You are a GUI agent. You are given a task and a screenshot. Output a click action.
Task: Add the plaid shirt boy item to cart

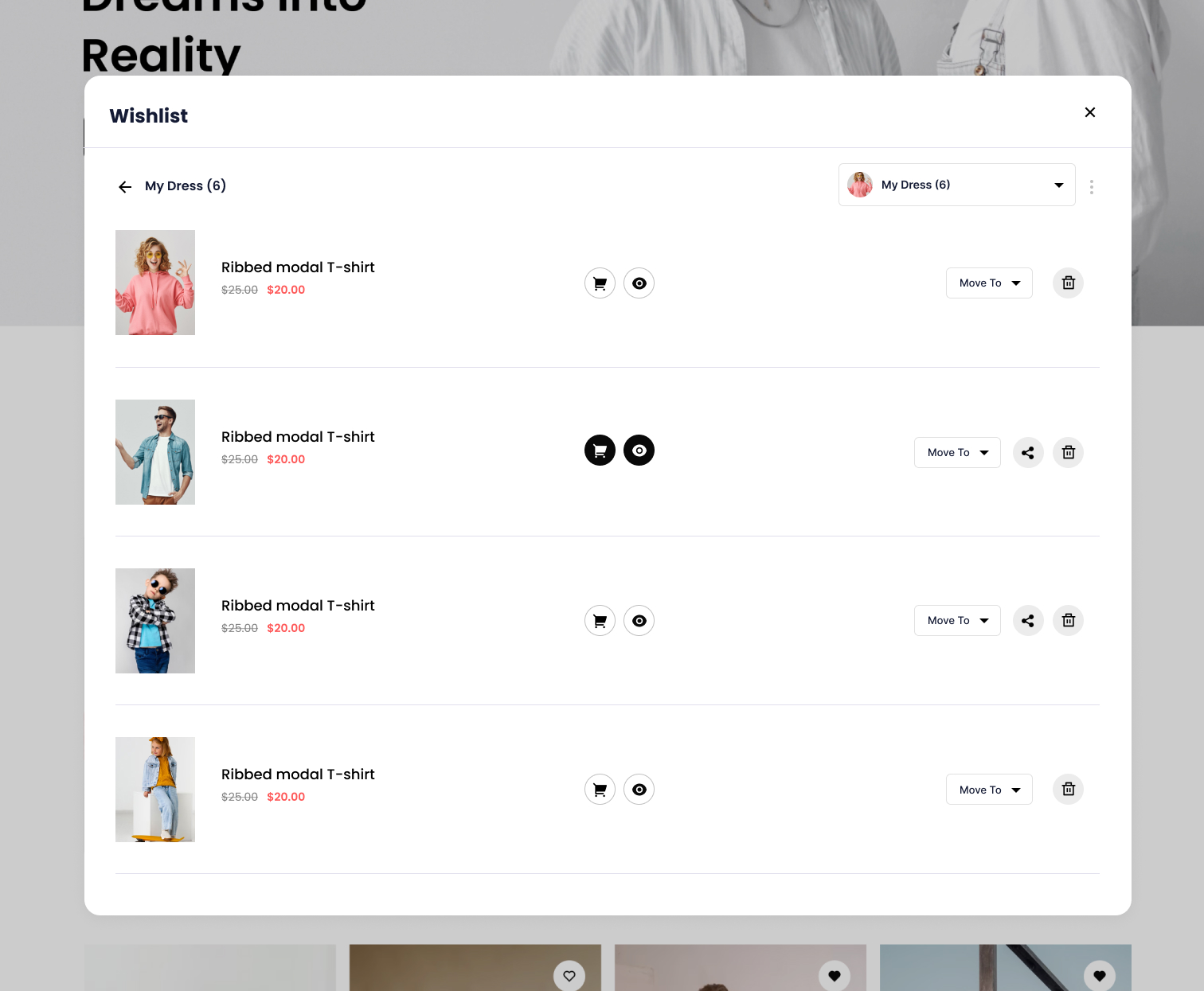click(x=600, y=621)
